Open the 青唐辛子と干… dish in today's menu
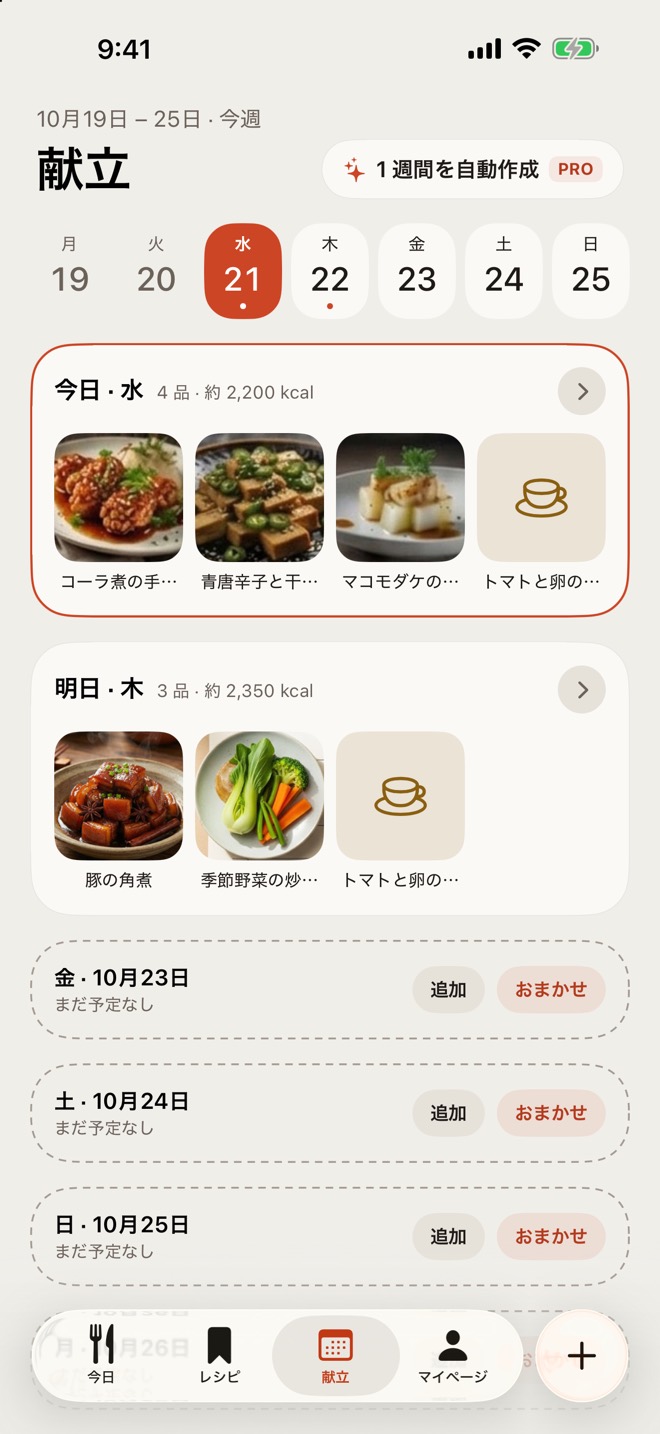This screenshot has width=660, height=1434. pos(260,512)
